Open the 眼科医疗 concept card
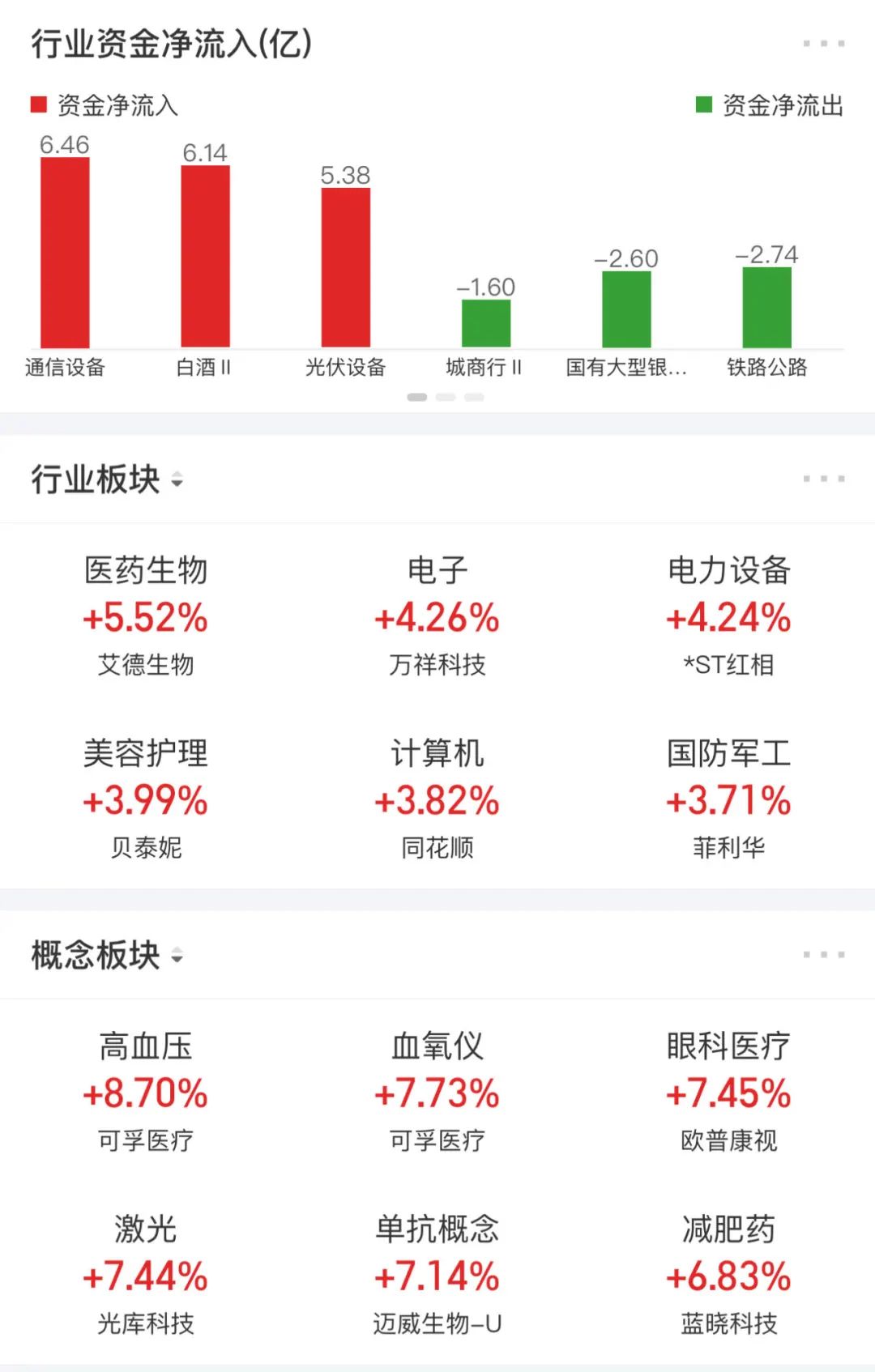Screen dimensions: 875x1372 (x=728, y=1093)
